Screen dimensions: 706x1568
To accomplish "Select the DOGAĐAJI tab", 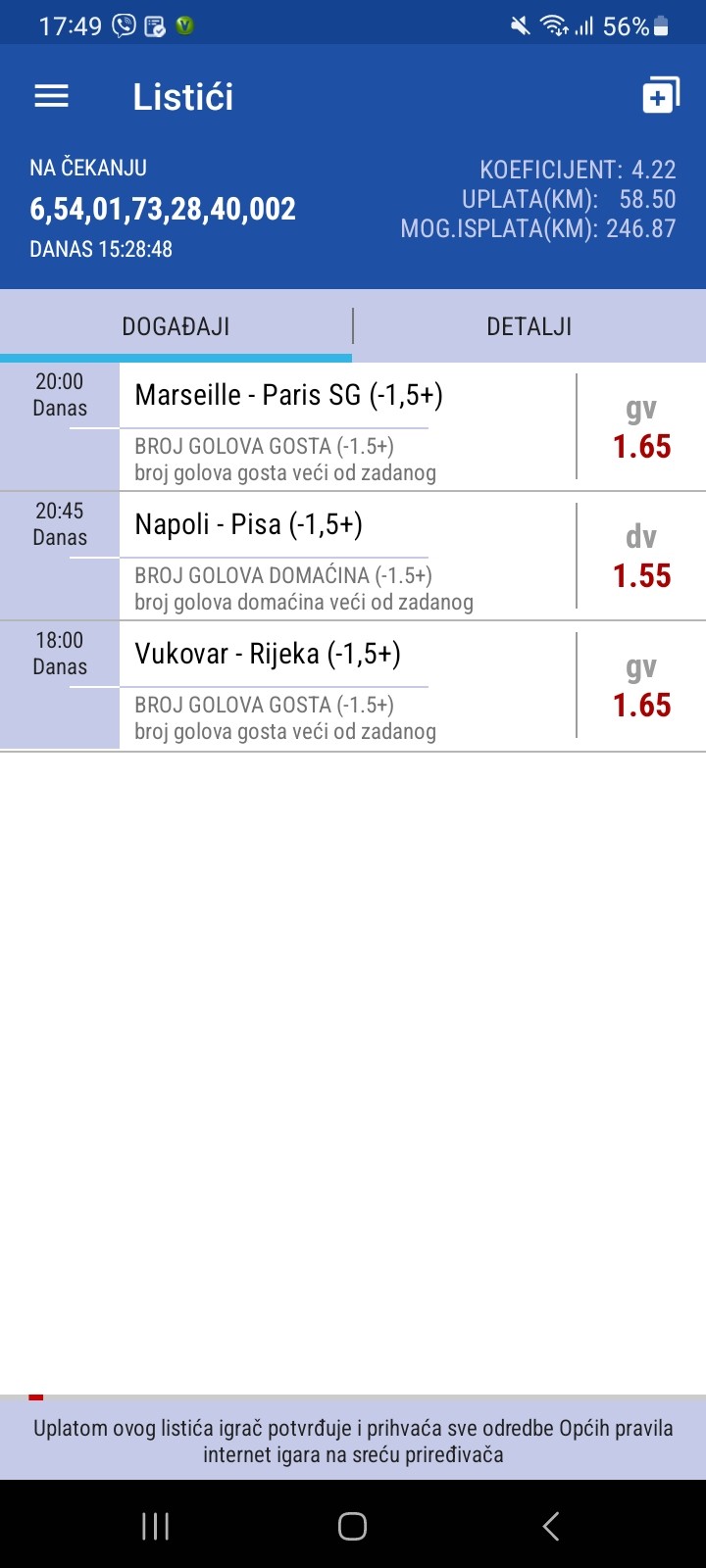I will point(176,326).
